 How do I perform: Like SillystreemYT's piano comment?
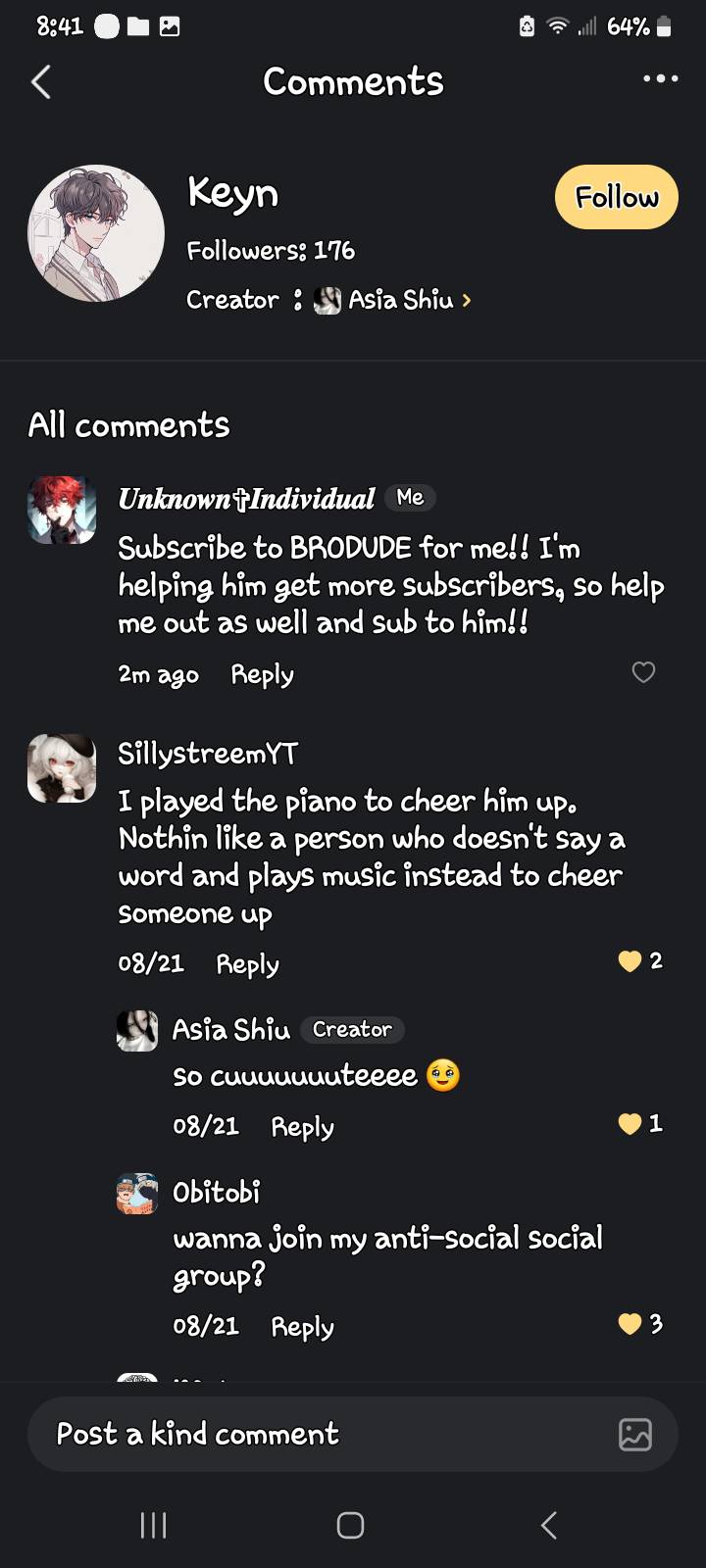click(x=630, y=961)
